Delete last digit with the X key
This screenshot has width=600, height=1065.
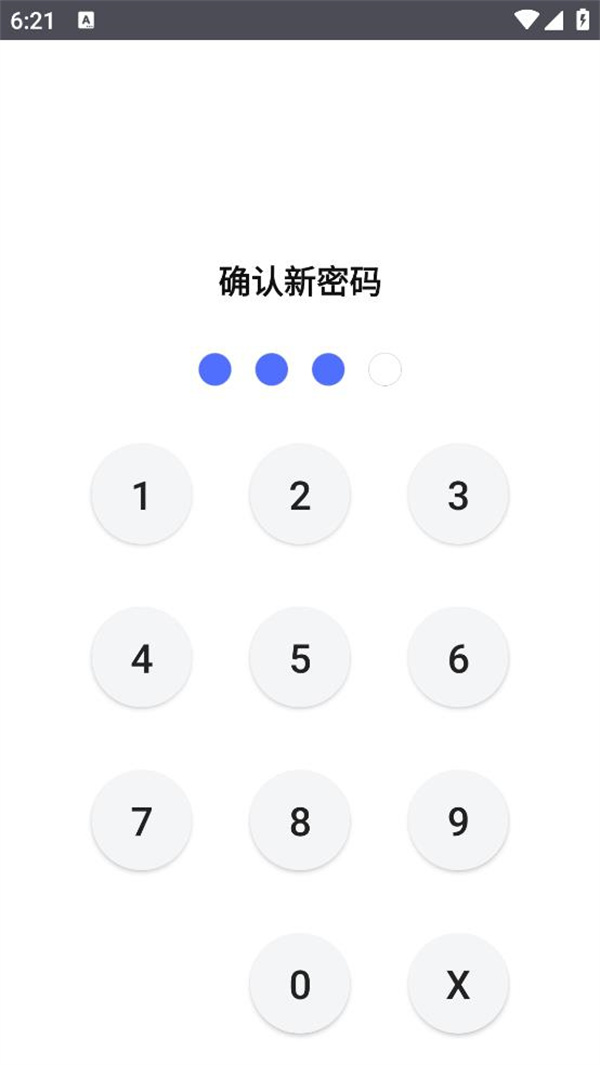coord(458,984)
